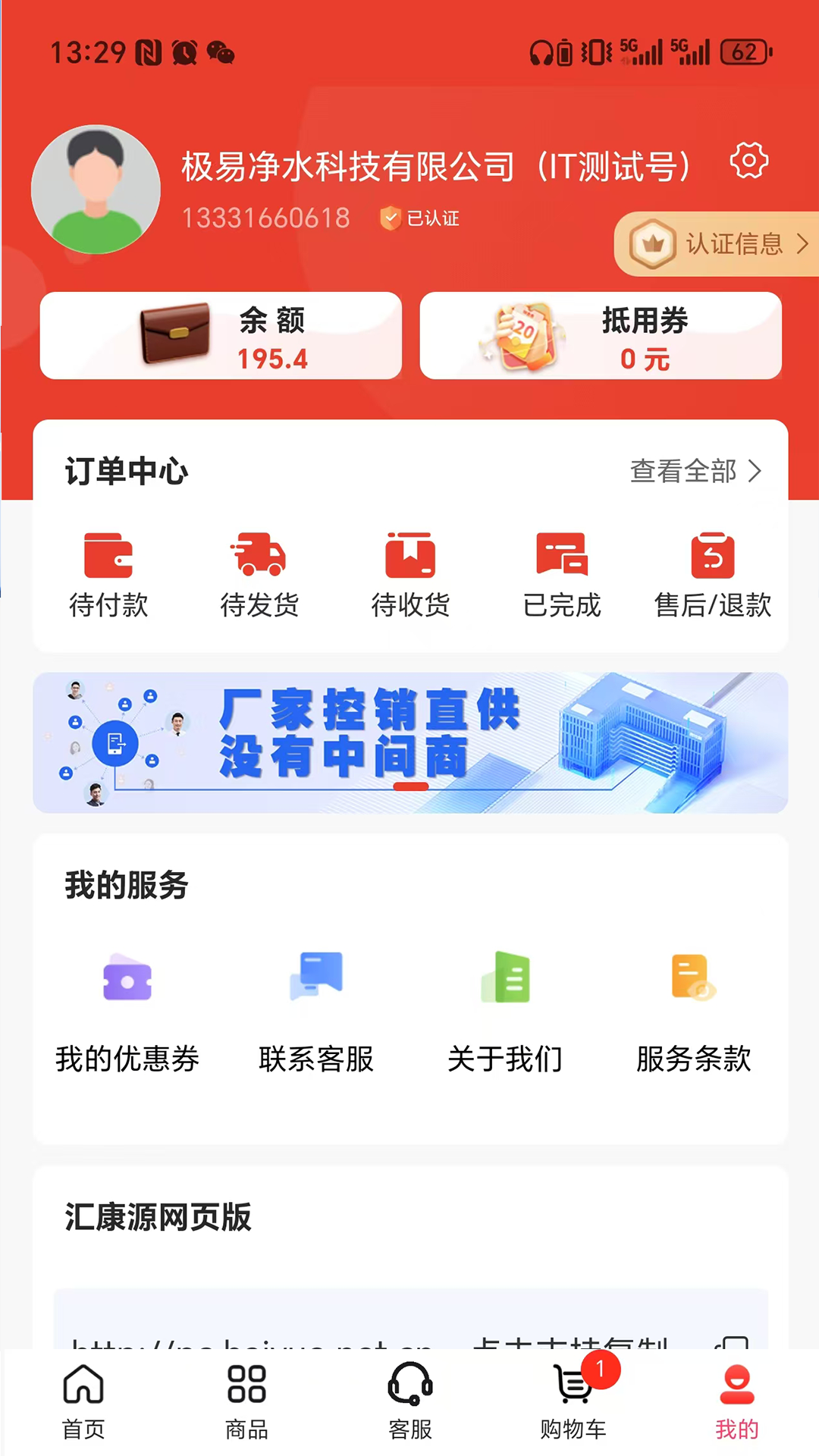This screenshot has width=819, height=1456.
Task: Open the settings gear icon
Action: coord(749,161)
